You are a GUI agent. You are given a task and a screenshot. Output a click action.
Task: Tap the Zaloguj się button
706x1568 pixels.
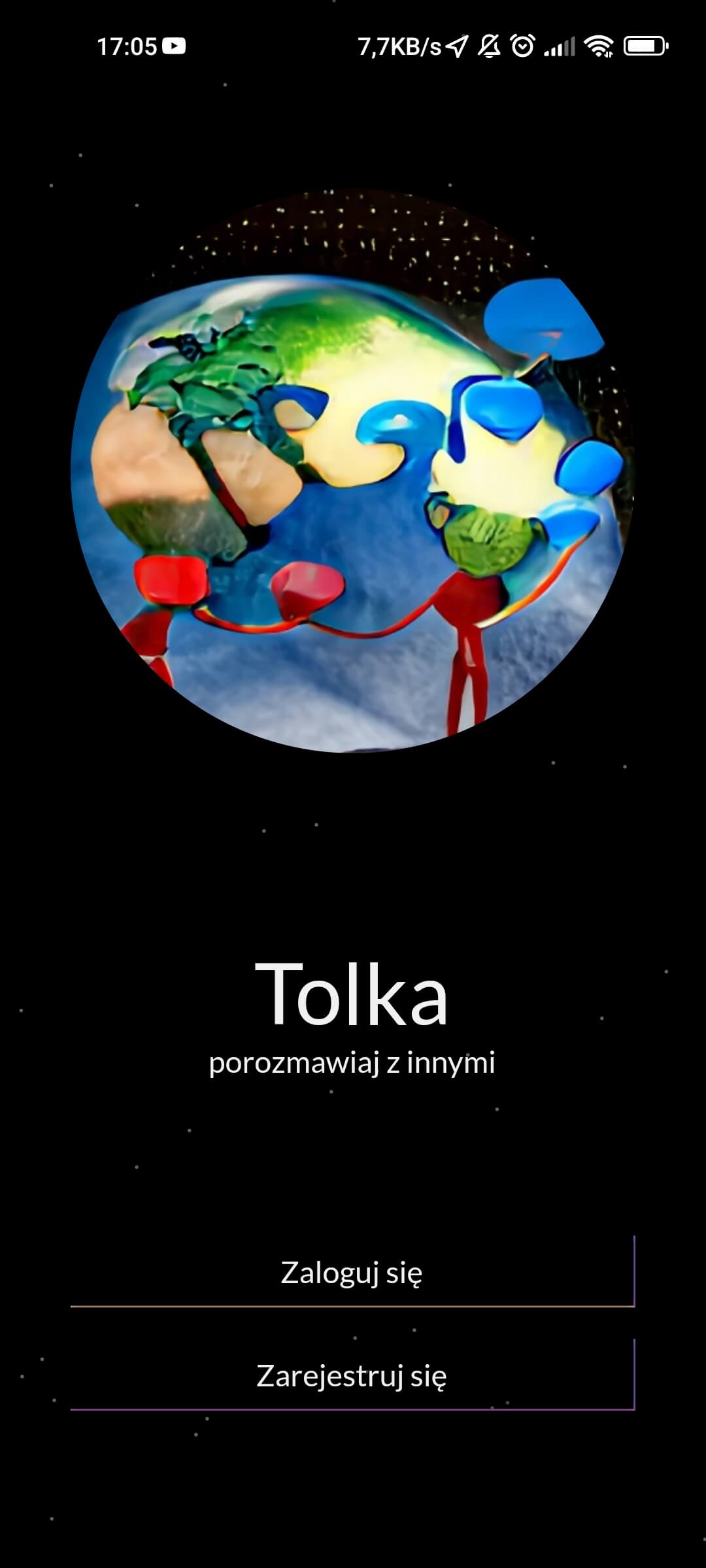click(352, 1273)
